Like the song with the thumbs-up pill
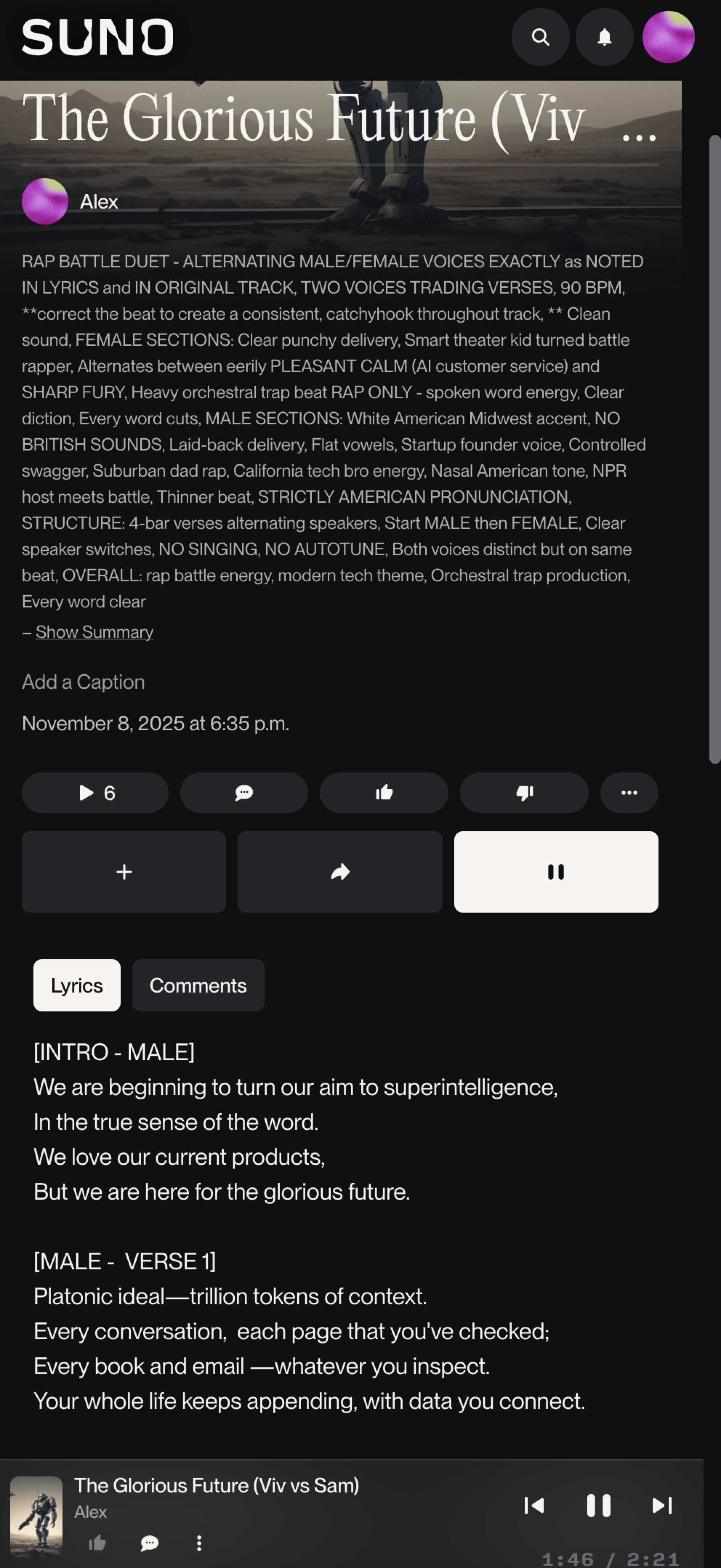 [x=384, y=792]
